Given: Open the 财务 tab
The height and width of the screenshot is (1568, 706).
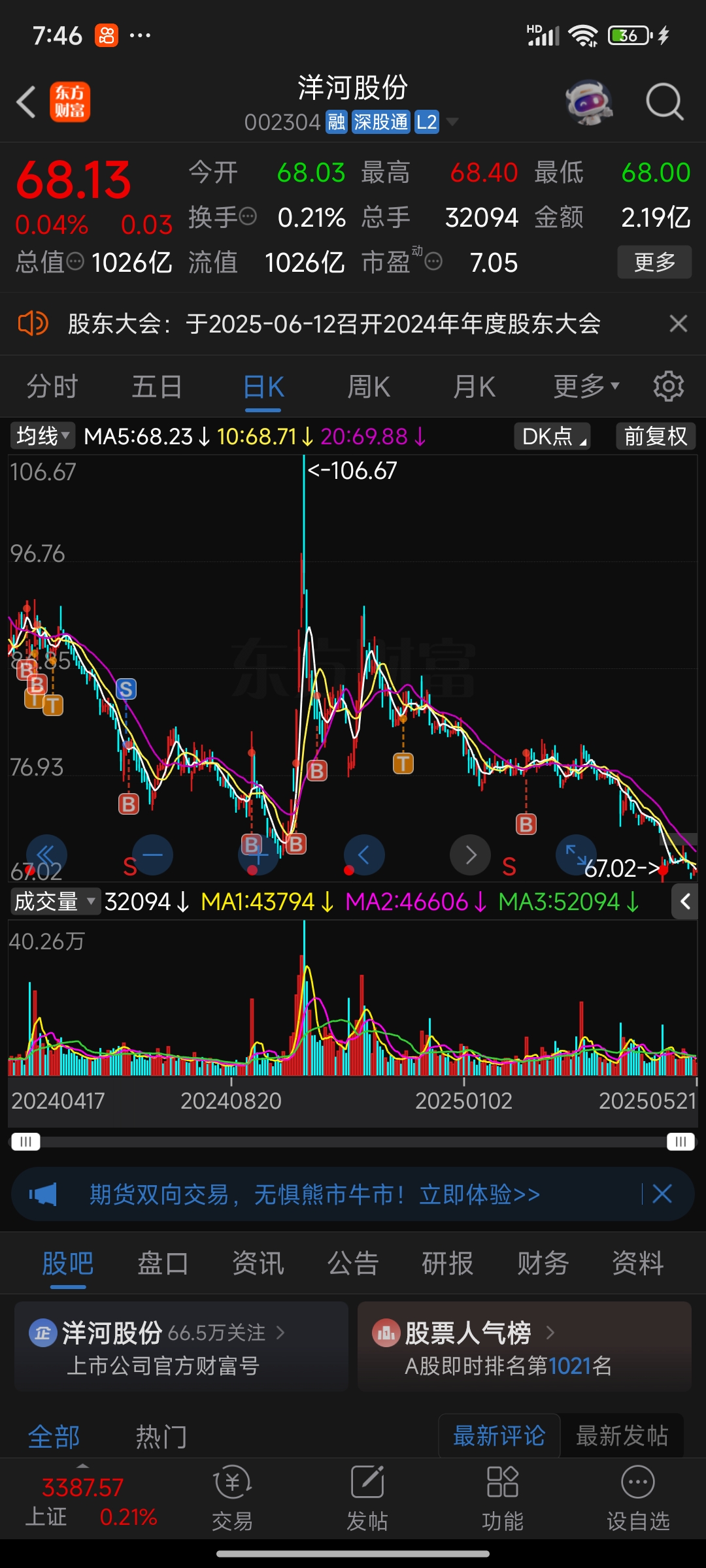Looking at the screenshot, I should 543,1263.
